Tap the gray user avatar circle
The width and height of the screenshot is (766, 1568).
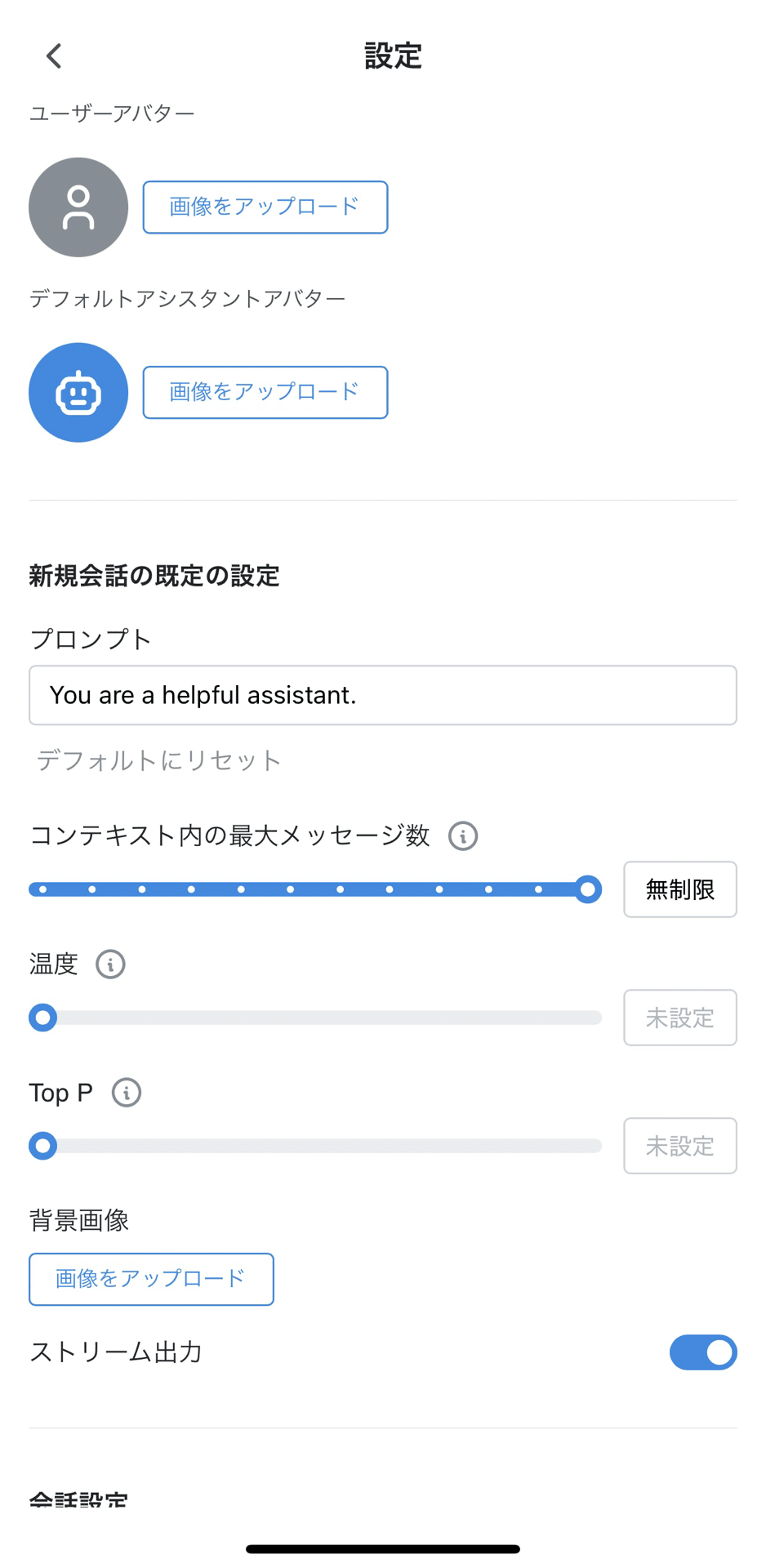78,207
